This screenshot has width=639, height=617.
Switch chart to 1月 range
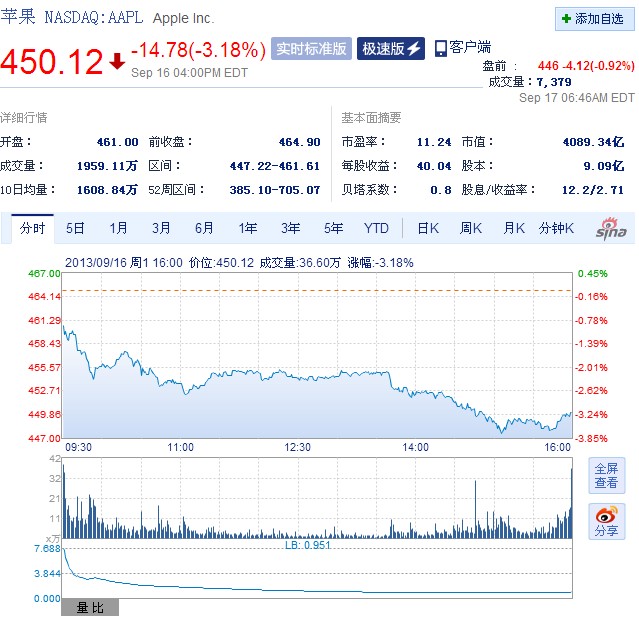118,228
